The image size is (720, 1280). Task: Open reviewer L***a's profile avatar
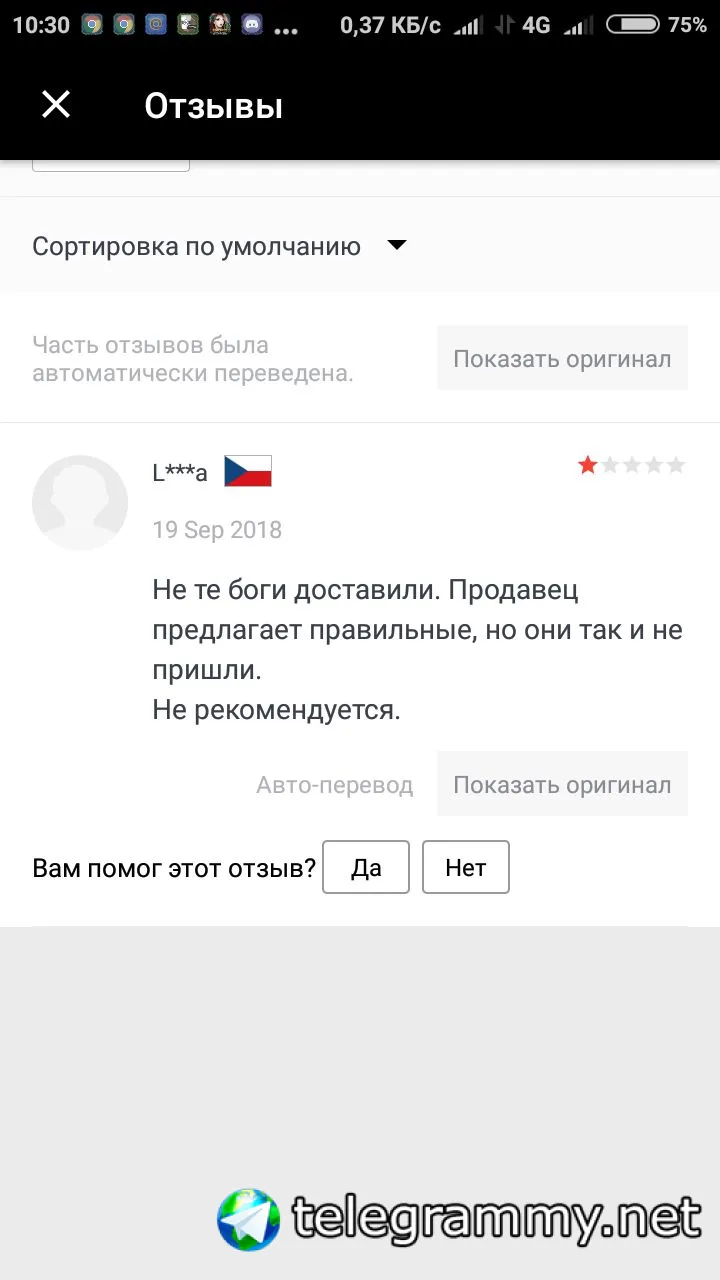coord(80,503)
